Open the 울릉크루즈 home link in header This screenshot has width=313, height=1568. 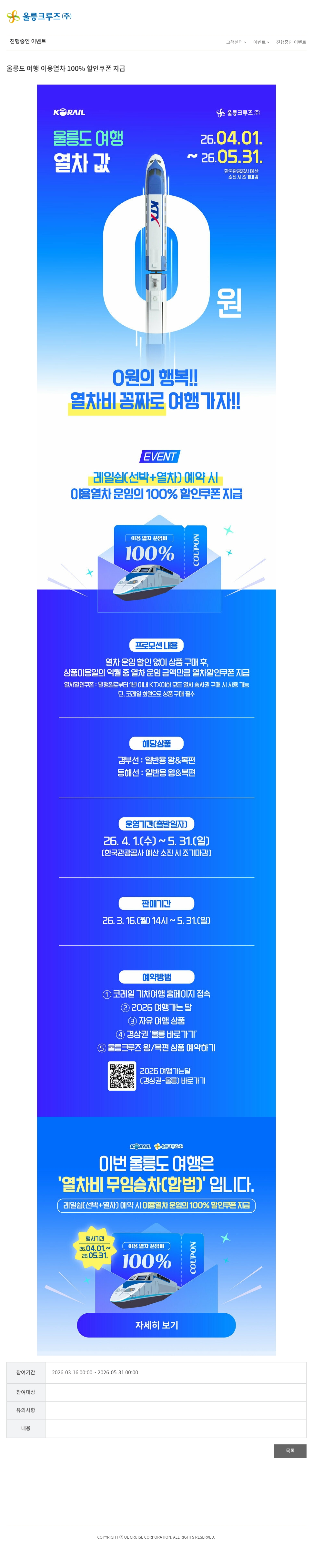(x=39, y=16)
